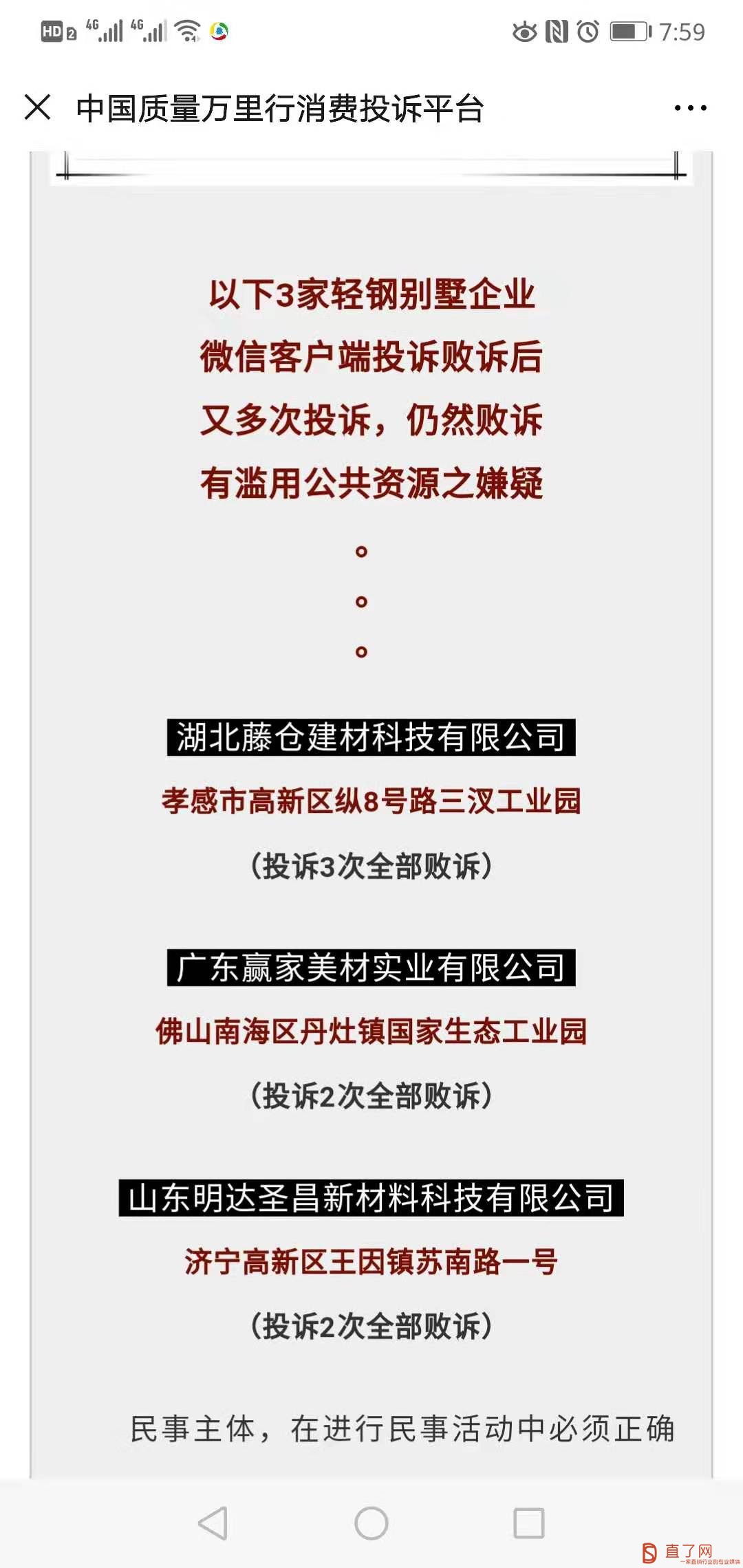Go back using the system back button
This screenshot has width=743, height=1568.
click(x=213, y=1523)
